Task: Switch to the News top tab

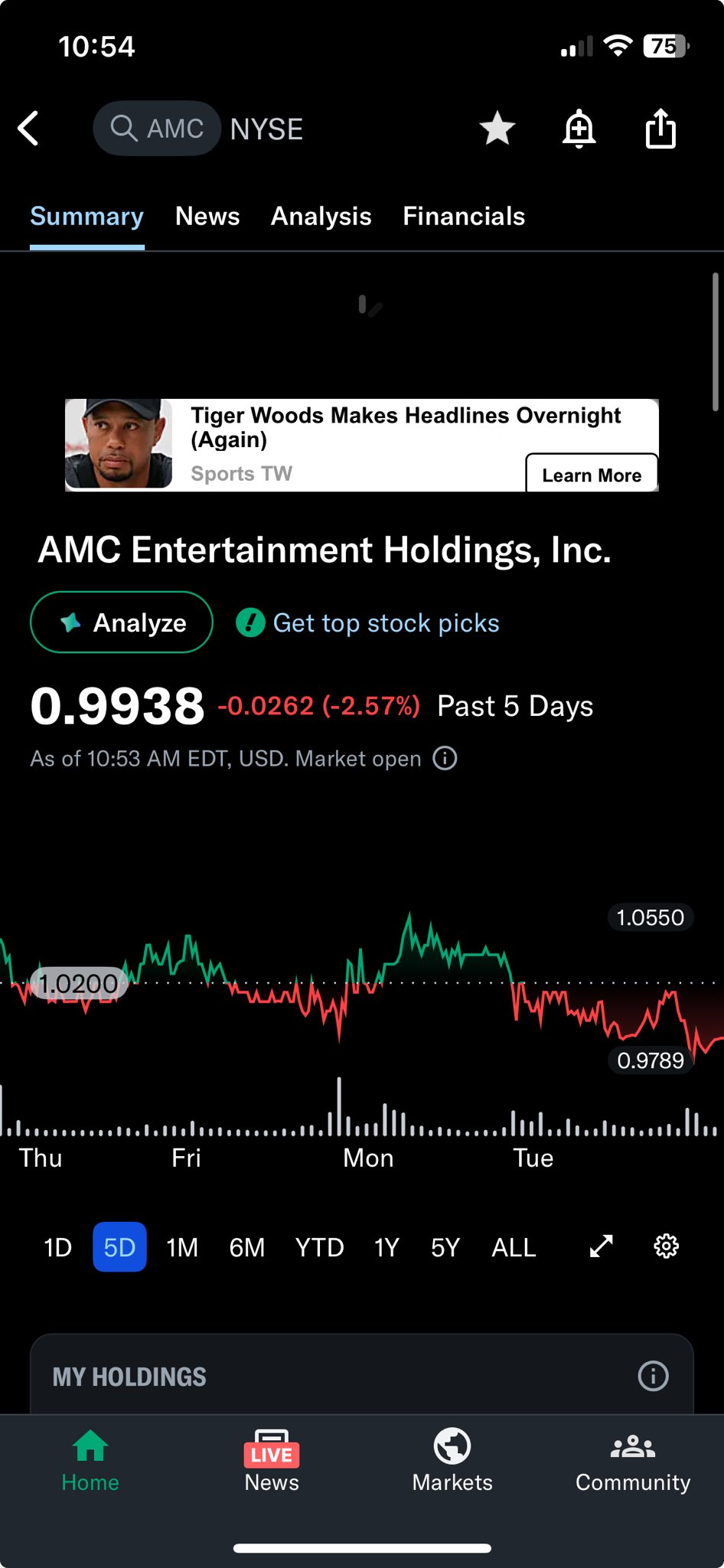Action: tap(207, 217)
